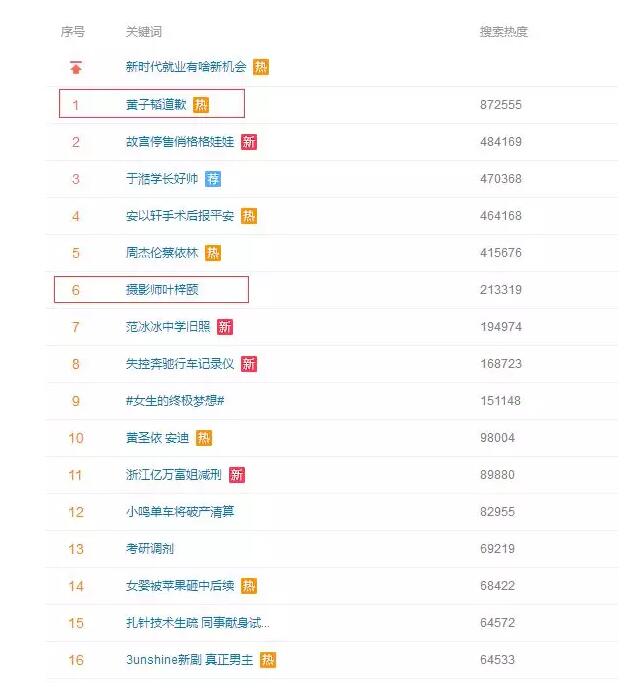This screenshot has height=690, width=641.
Task: Open the topic 摄影师叶梓颐
Action: [162, 290]
